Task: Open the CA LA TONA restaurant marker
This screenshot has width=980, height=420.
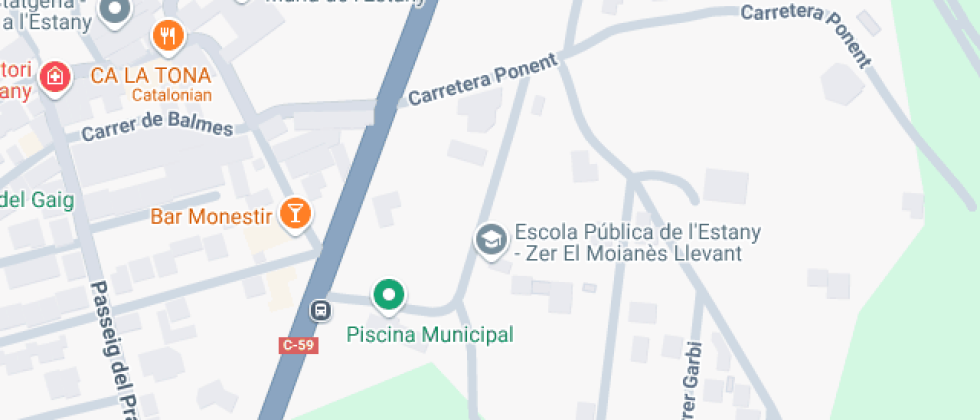Action: pos(169,38)
